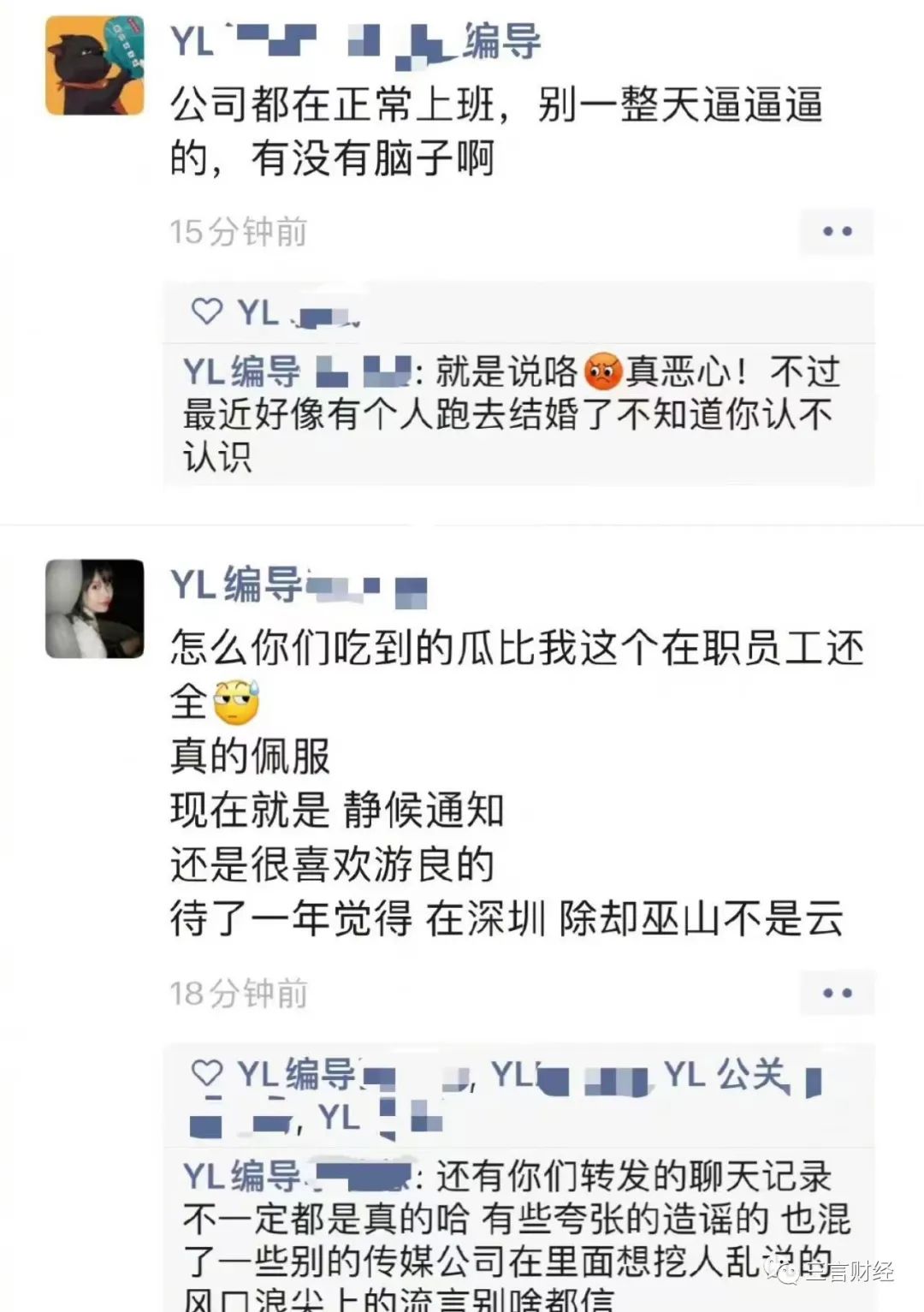Open the YL 公关 liker's profile
The width and height of the screenshot is (924, 1312).
click(x=741, y=1076)
